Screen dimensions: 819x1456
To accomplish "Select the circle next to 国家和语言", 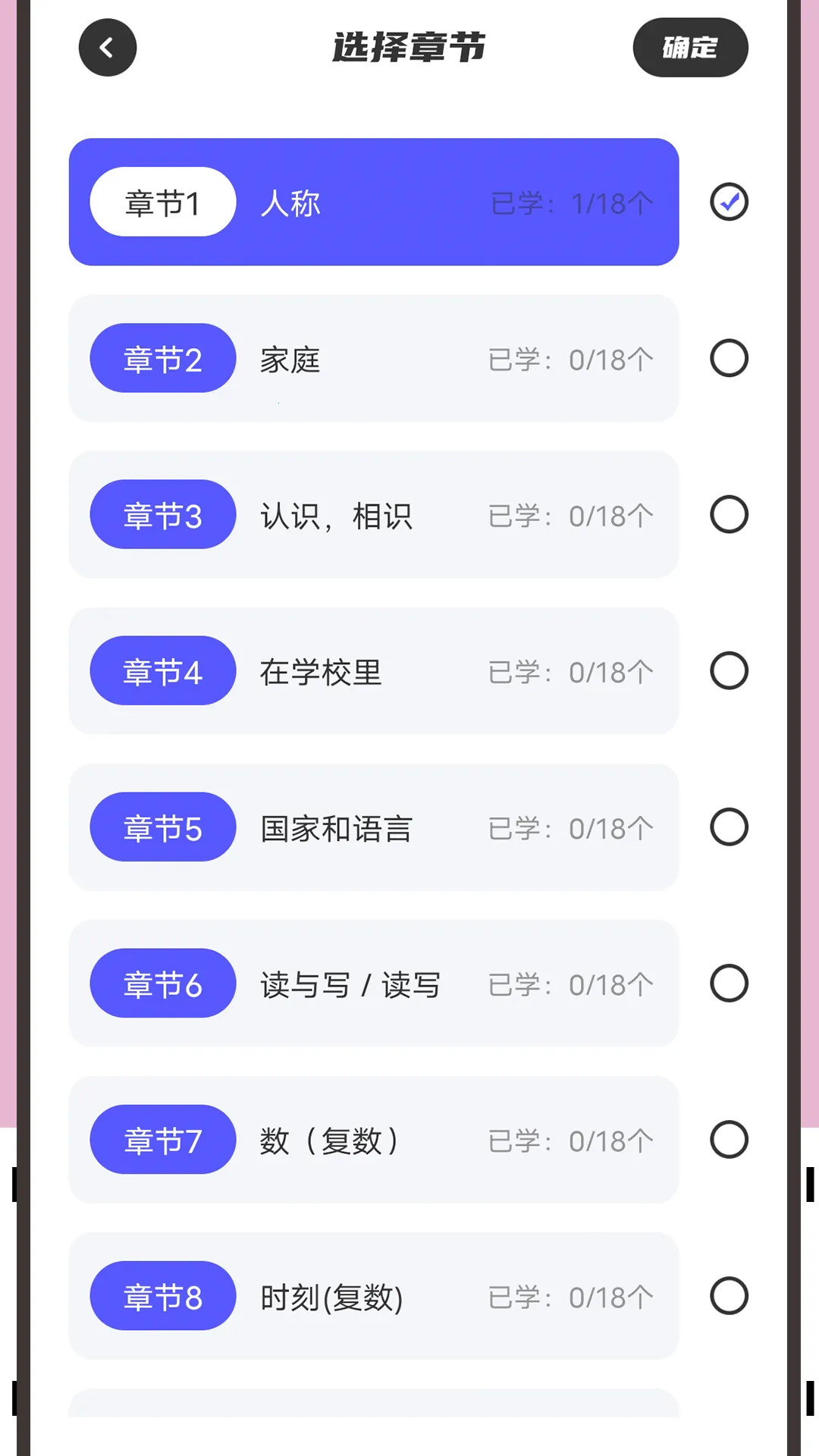I will (x=729, y=827).
